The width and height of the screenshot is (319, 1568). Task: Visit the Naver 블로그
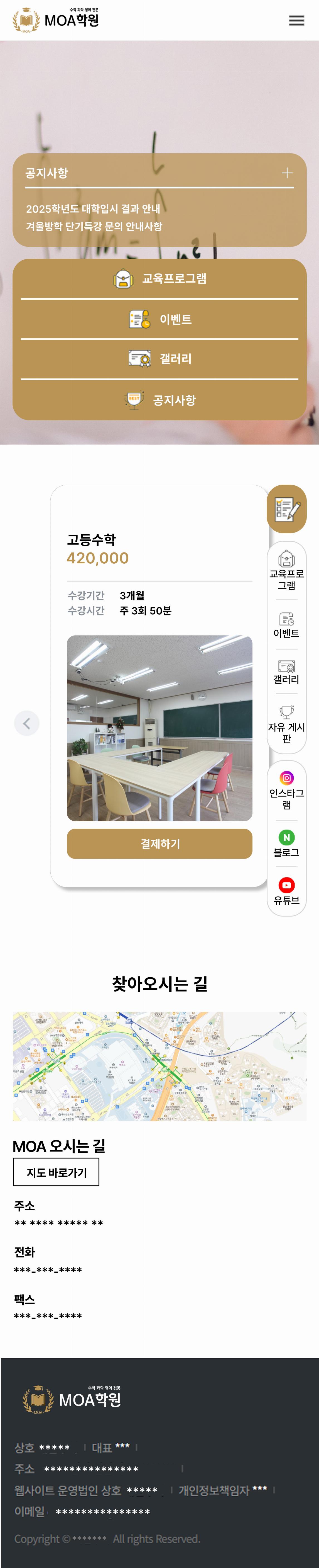click(286, 844)
